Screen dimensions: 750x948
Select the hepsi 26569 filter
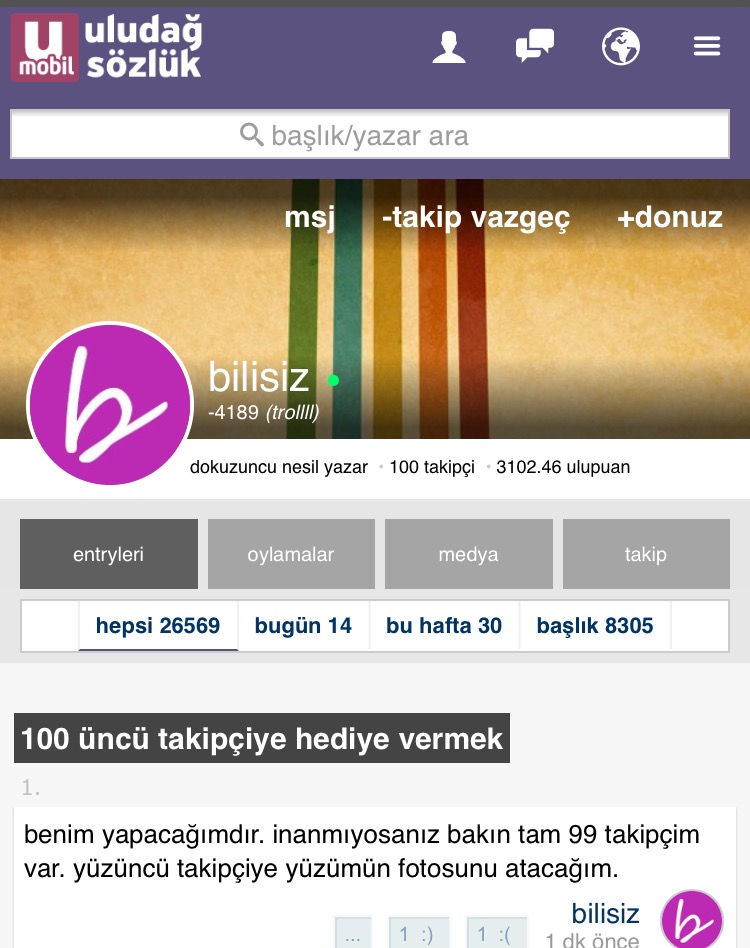click(x=158, y=626)
